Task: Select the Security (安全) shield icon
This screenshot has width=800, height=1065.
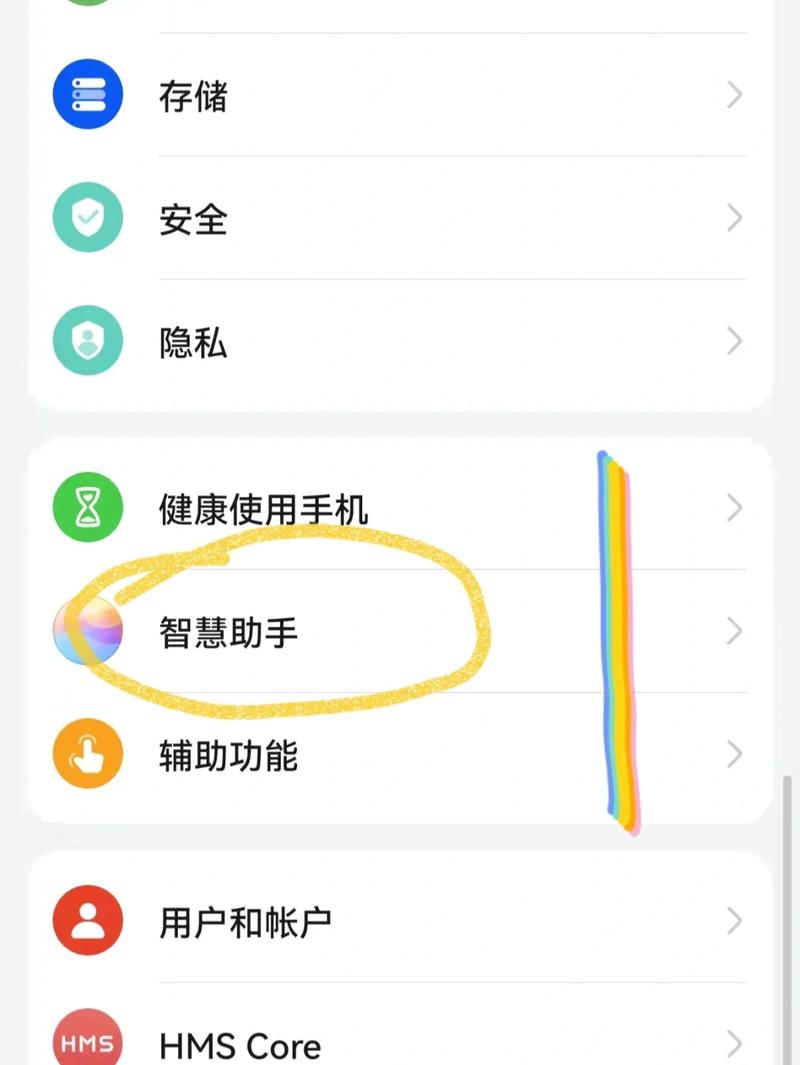Action: click(87, 217)
